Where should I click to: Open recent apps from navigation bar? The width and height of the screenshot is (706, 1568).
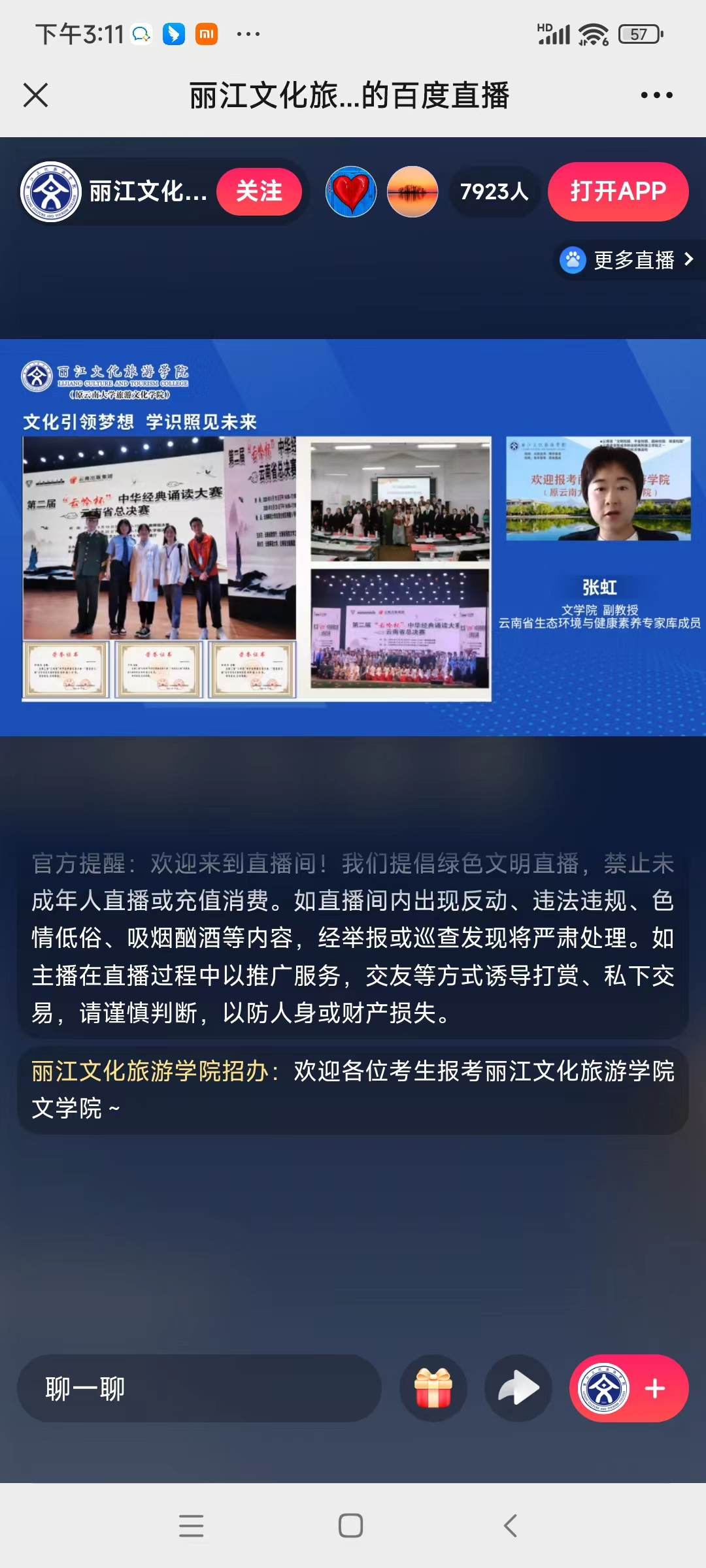[191, 1526]
